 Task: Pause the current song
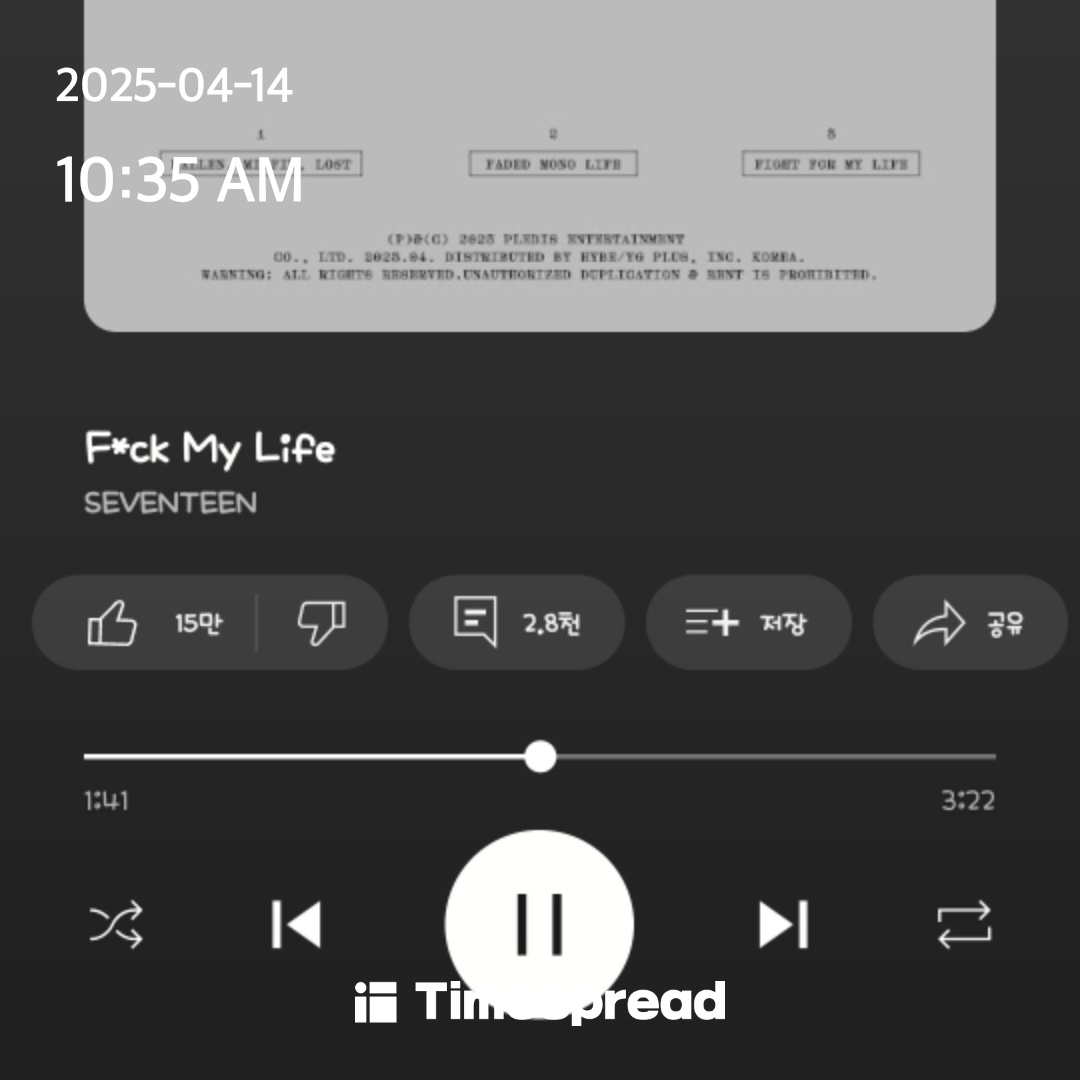[x=539, y=923]
